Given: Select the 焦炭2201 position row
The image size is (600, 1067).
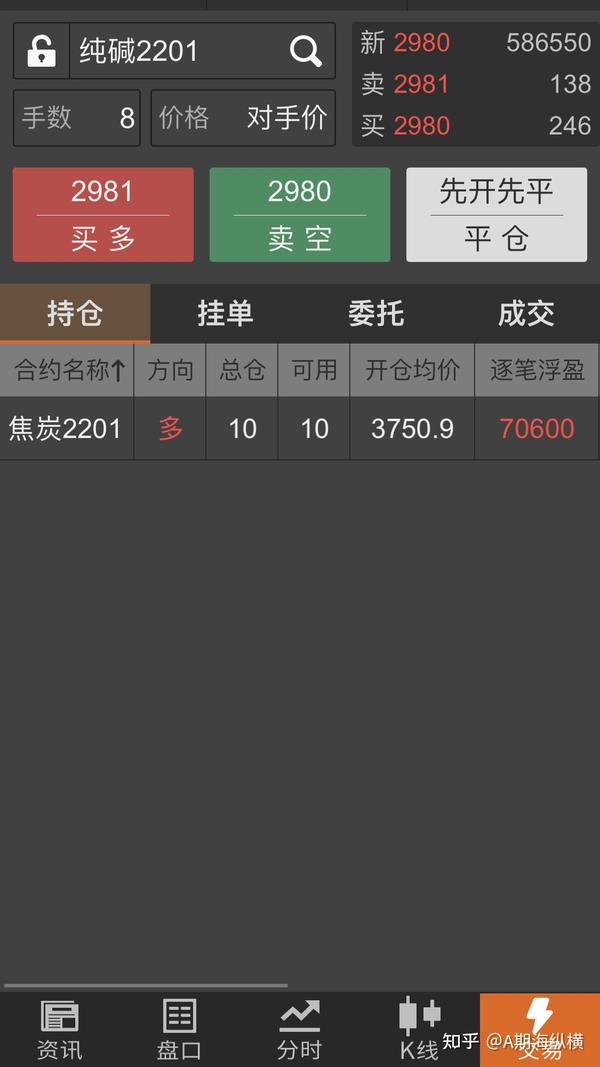Looking at the screenshot, I should 300,429.
